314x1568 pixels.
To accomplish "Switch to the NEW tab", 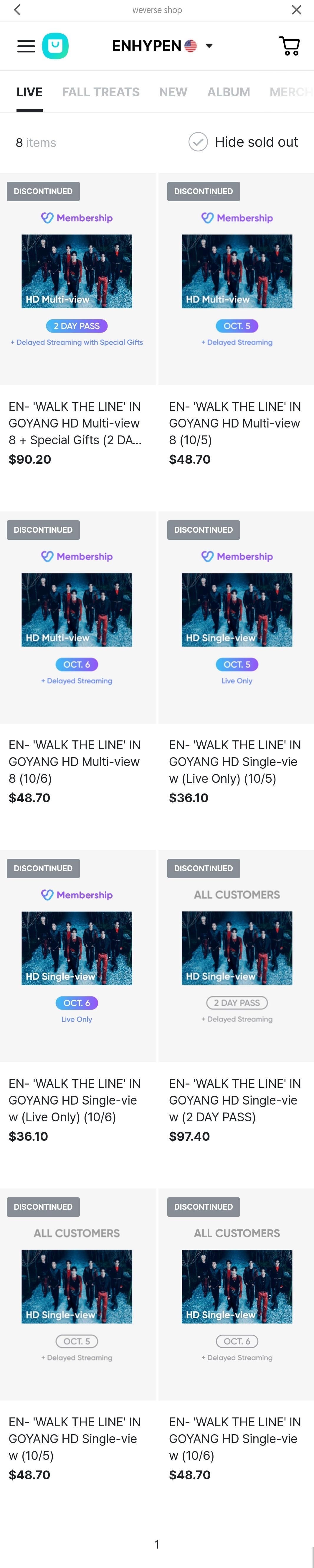I will (x=173, y=92).
